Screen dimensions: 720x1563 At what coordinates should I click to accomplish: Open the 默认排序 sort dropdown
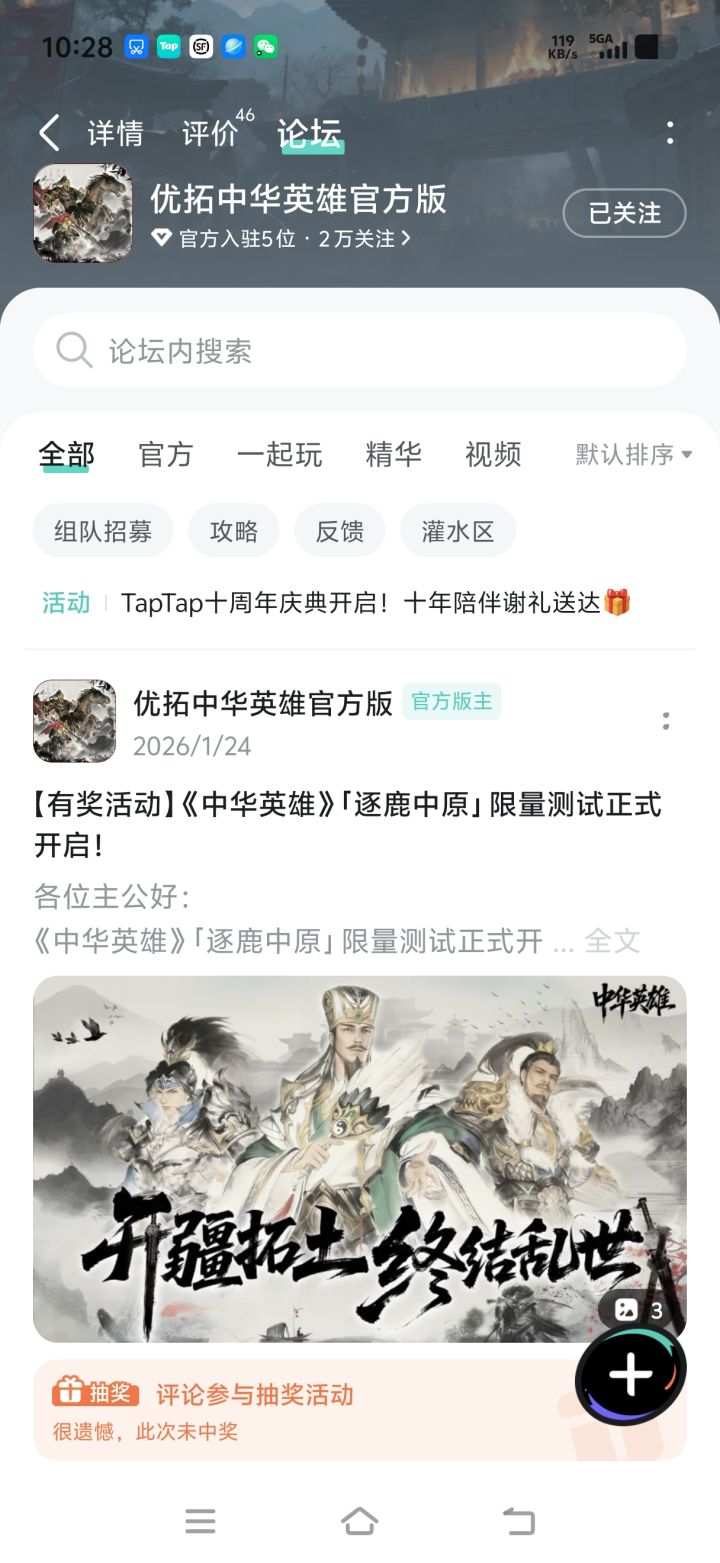[x=632, y=454]
